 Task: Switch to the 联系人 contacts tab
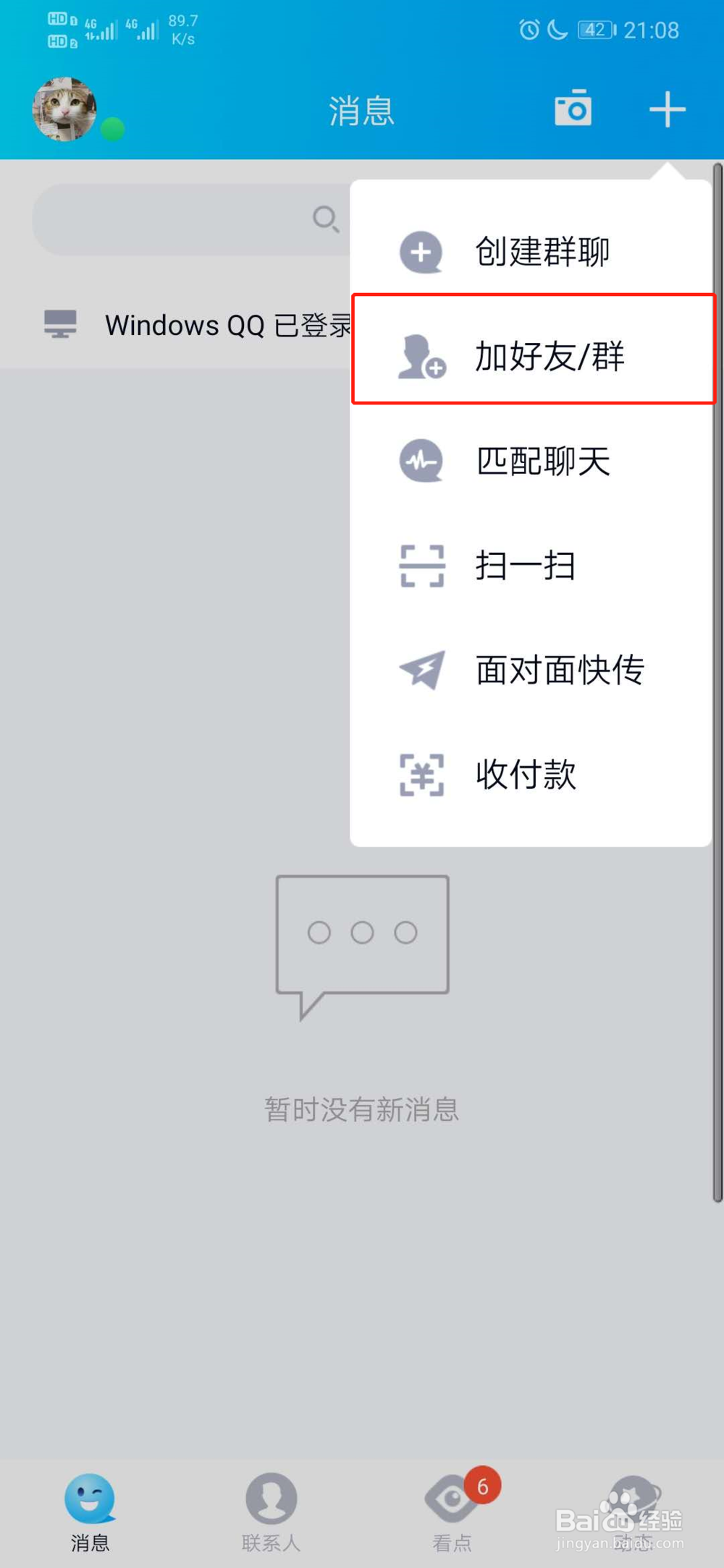pos(270,1512)
